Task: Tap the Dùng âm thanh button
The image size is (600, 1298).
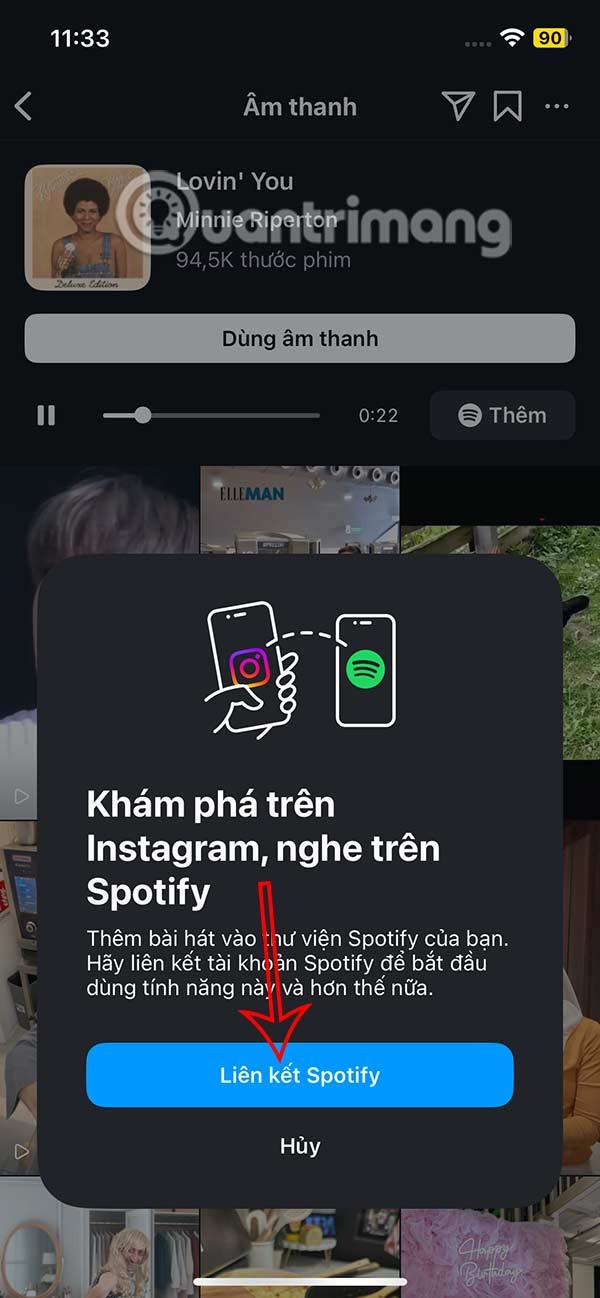Action: tap(300, 338)
